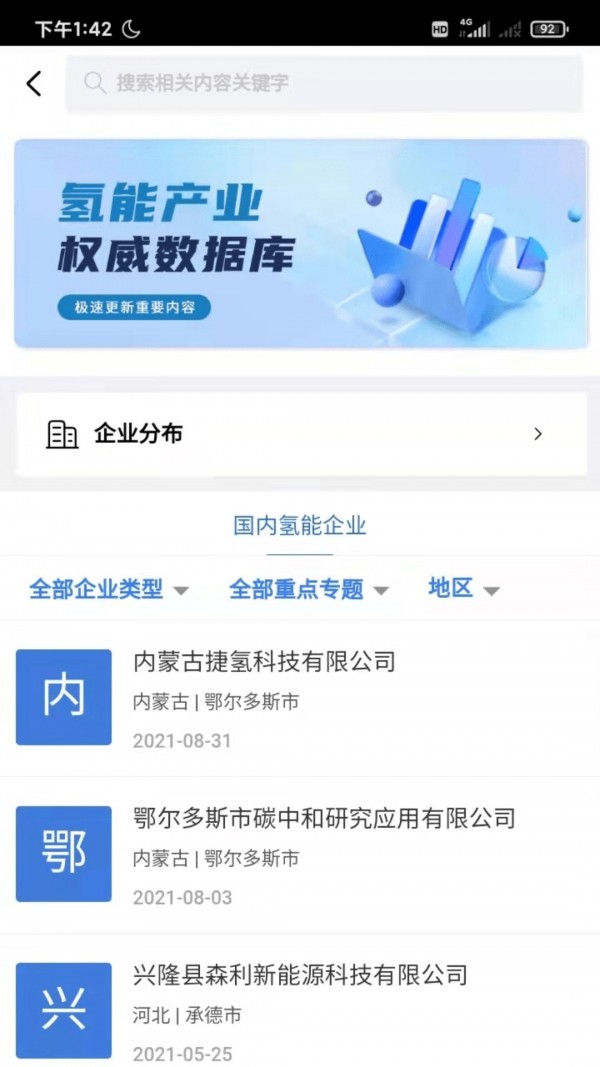This screenshot has height=1067, width=600.
Task: Go back using the arrow icon
Action: (34, 83)
